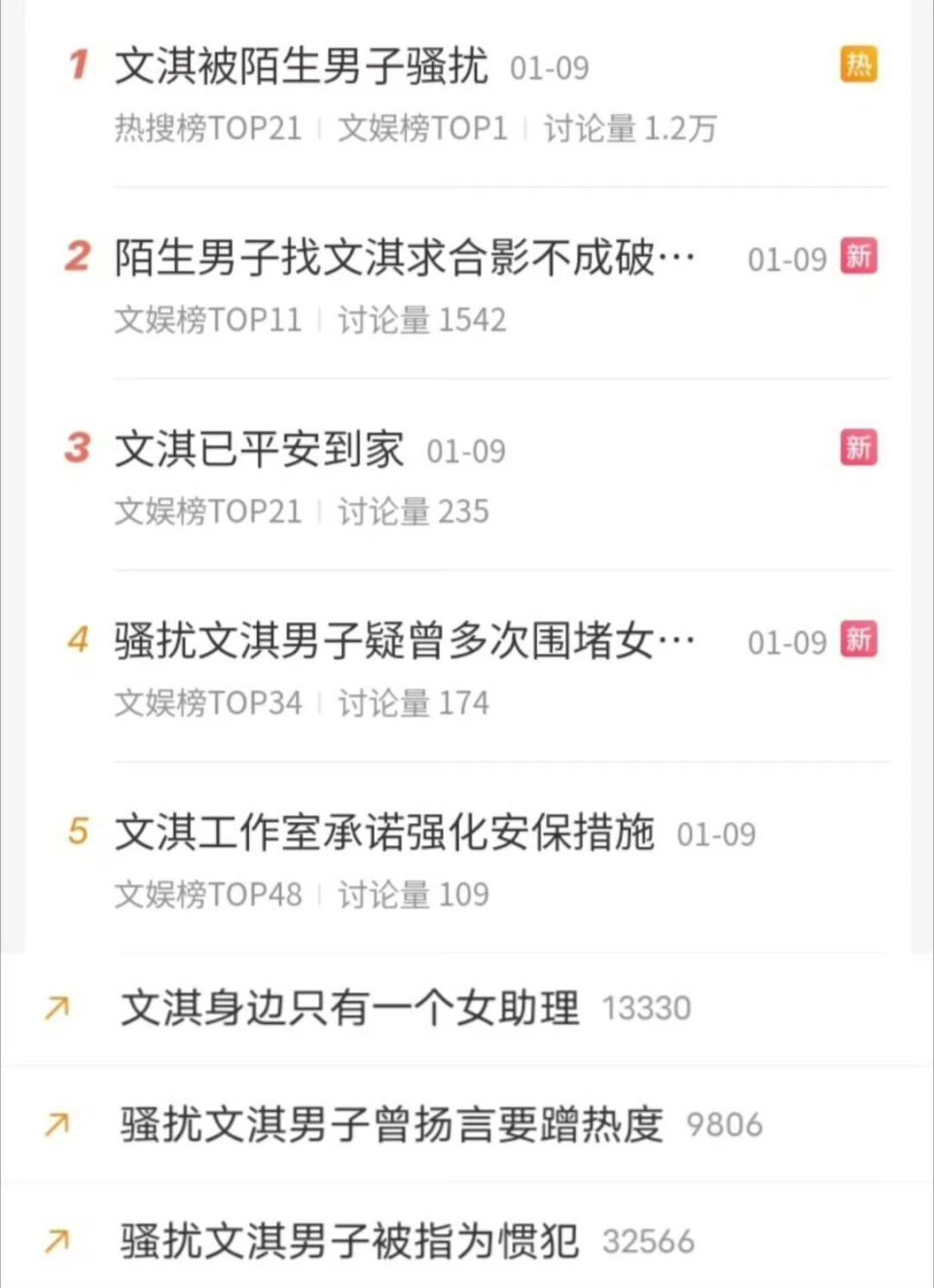Tap the 新 label beside 文淇已平安到家

(x=857, y=447)
